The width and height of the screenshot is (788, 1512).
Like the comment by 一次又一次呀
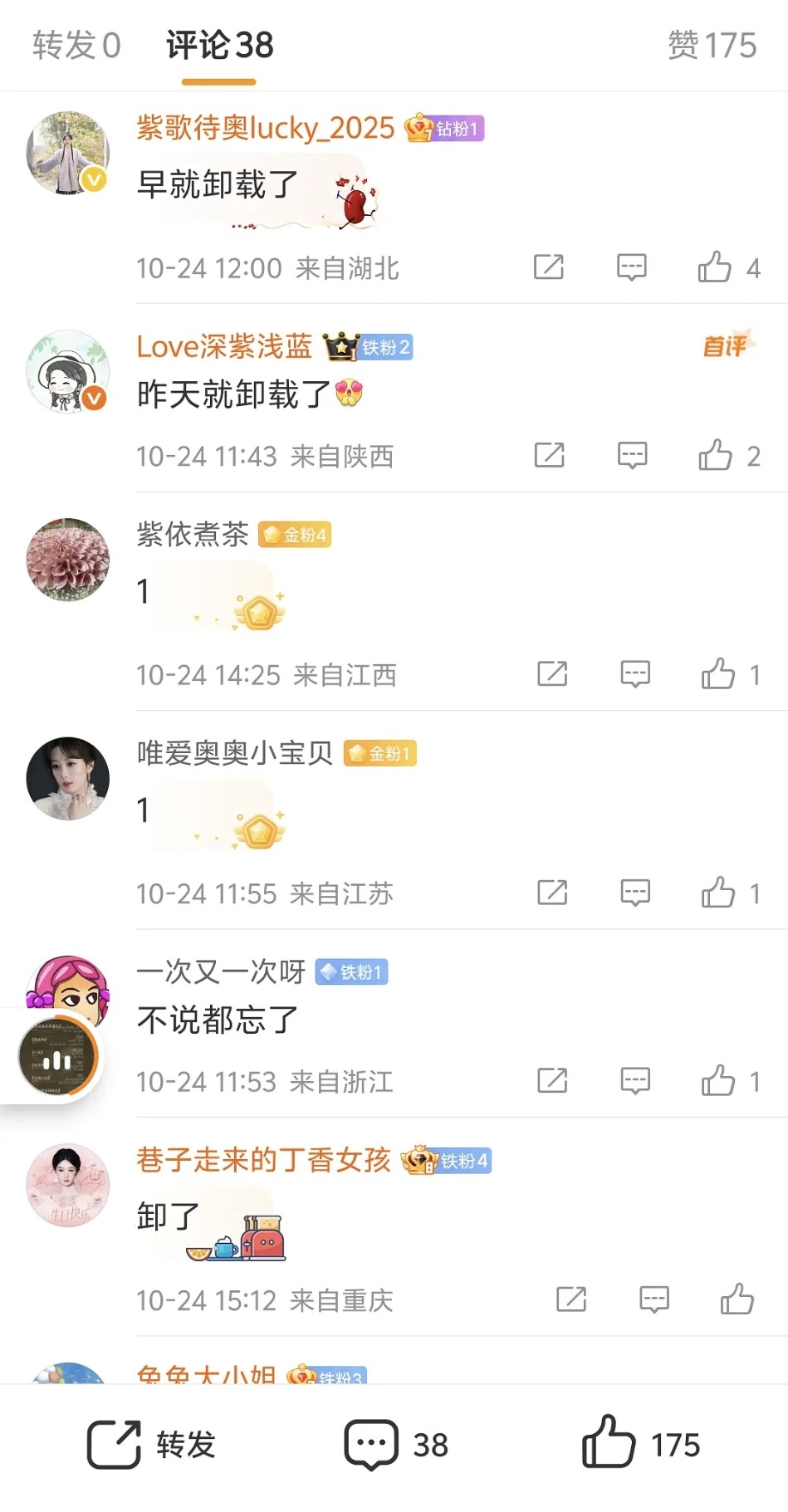click(x=718, y=1080)
